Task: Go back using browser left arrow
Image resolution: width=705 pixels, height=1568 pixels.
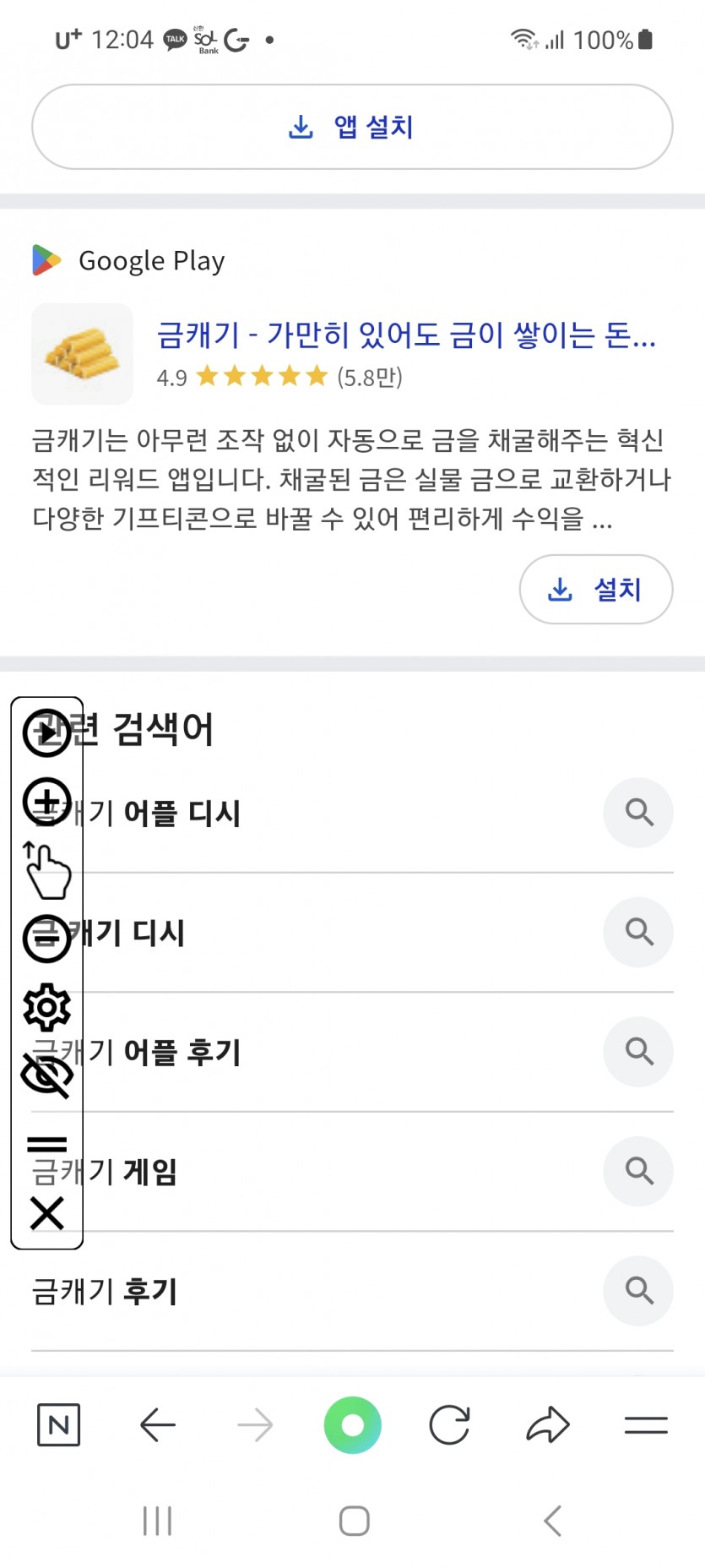Action: pyautogui.click(x=157, y=1425)
